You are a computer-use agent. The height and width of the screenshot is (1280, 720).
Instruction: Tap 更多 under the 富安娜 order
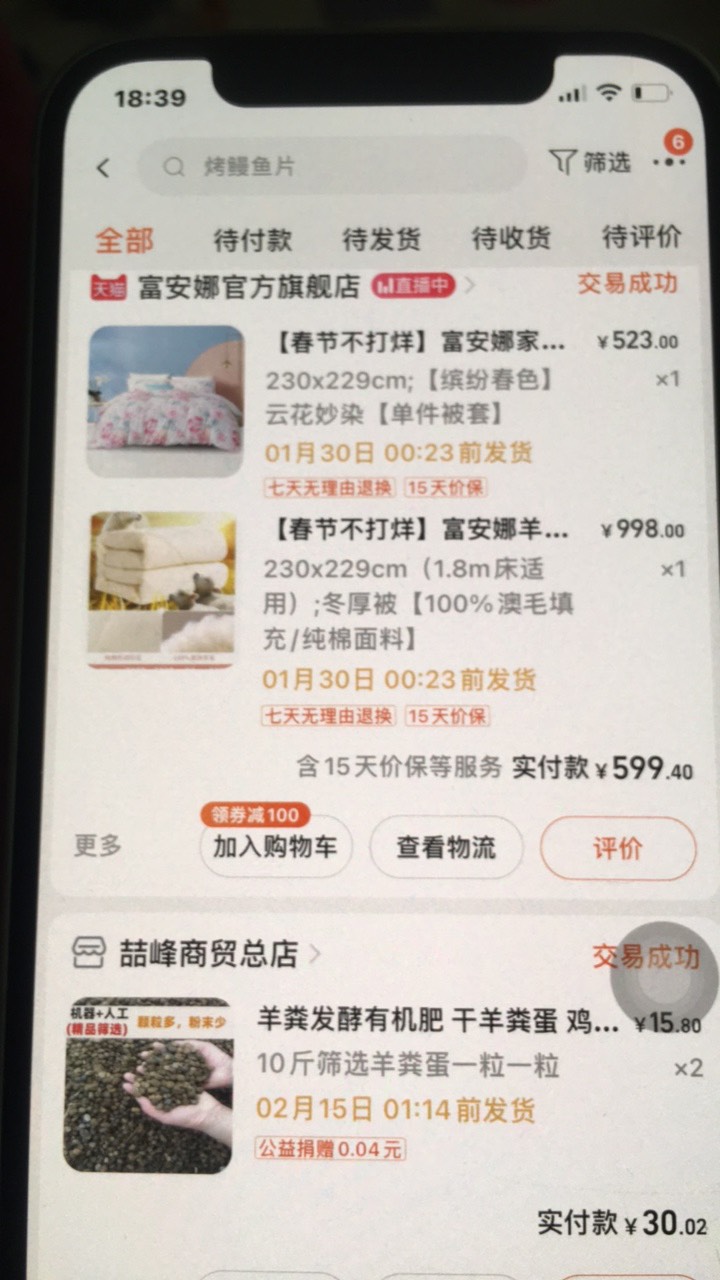[x=98, y=845]
